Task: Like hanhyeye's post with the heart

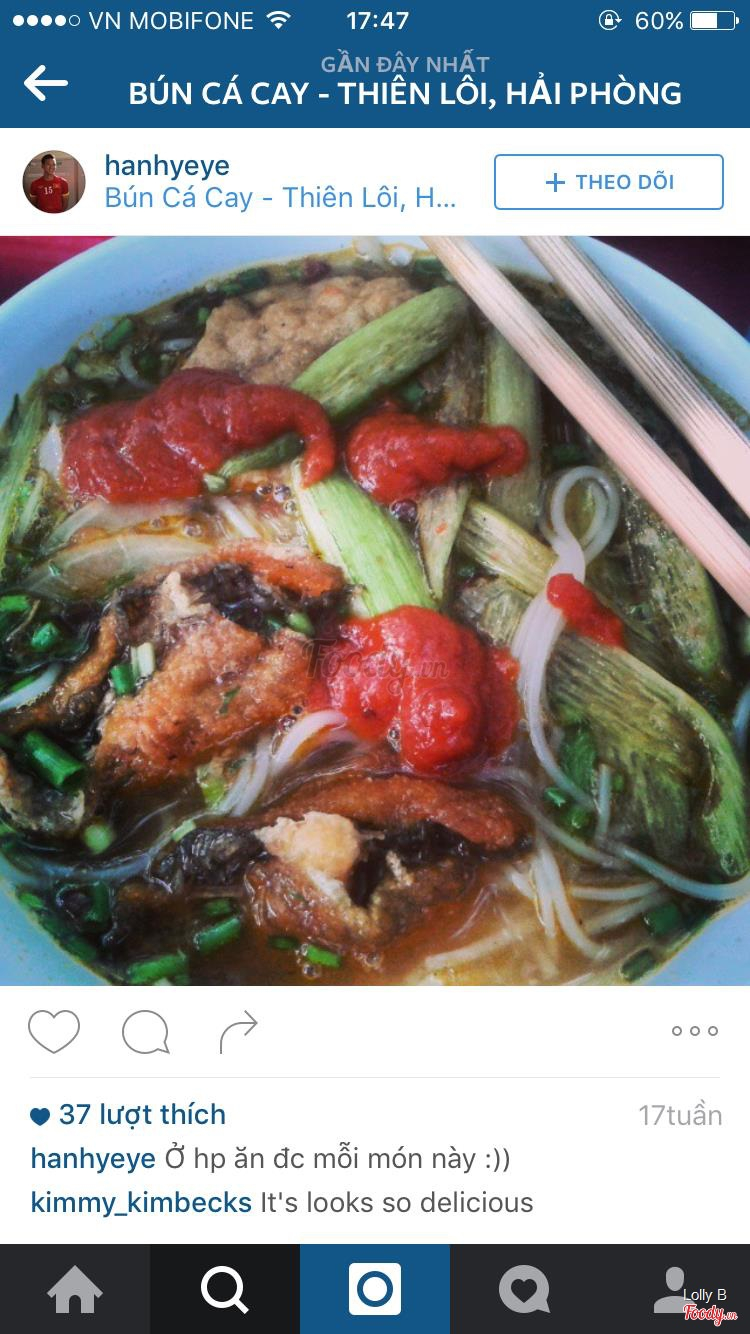Action: (x=54, y=1032)
